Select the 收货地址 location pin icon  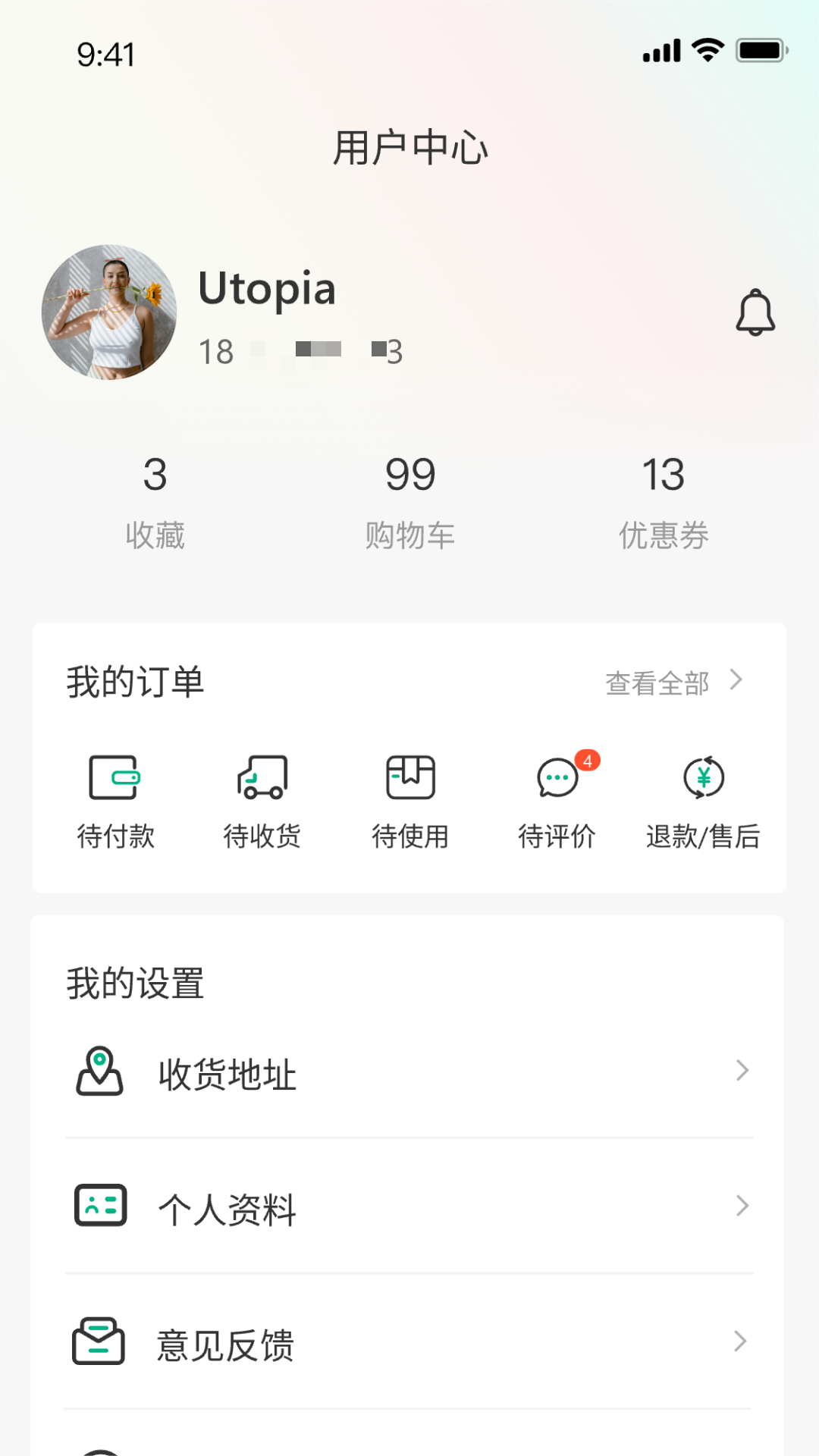99,1072
